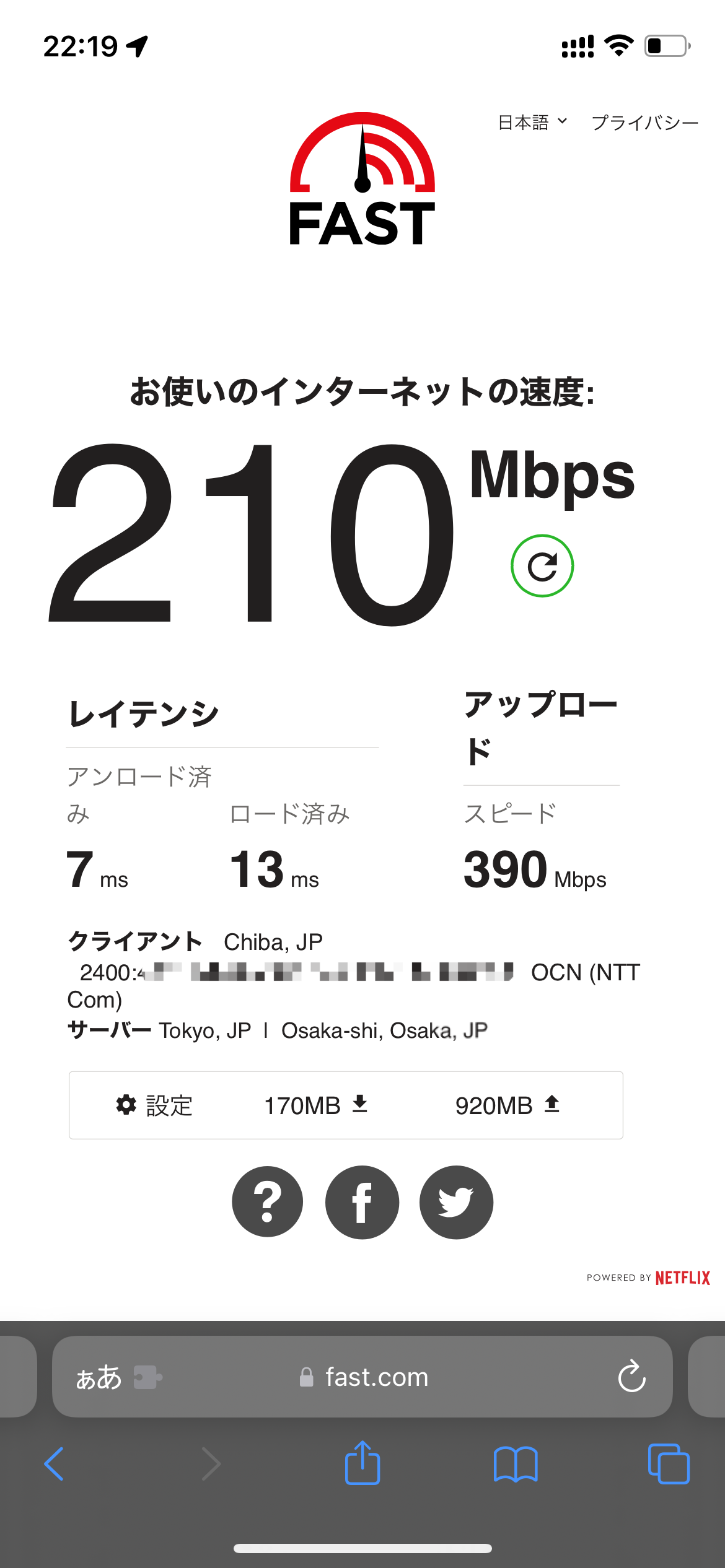725x1568 pixels.
Task: Open the Safari share sheet
Action: pyautogui.click(x=362, y=1462)
